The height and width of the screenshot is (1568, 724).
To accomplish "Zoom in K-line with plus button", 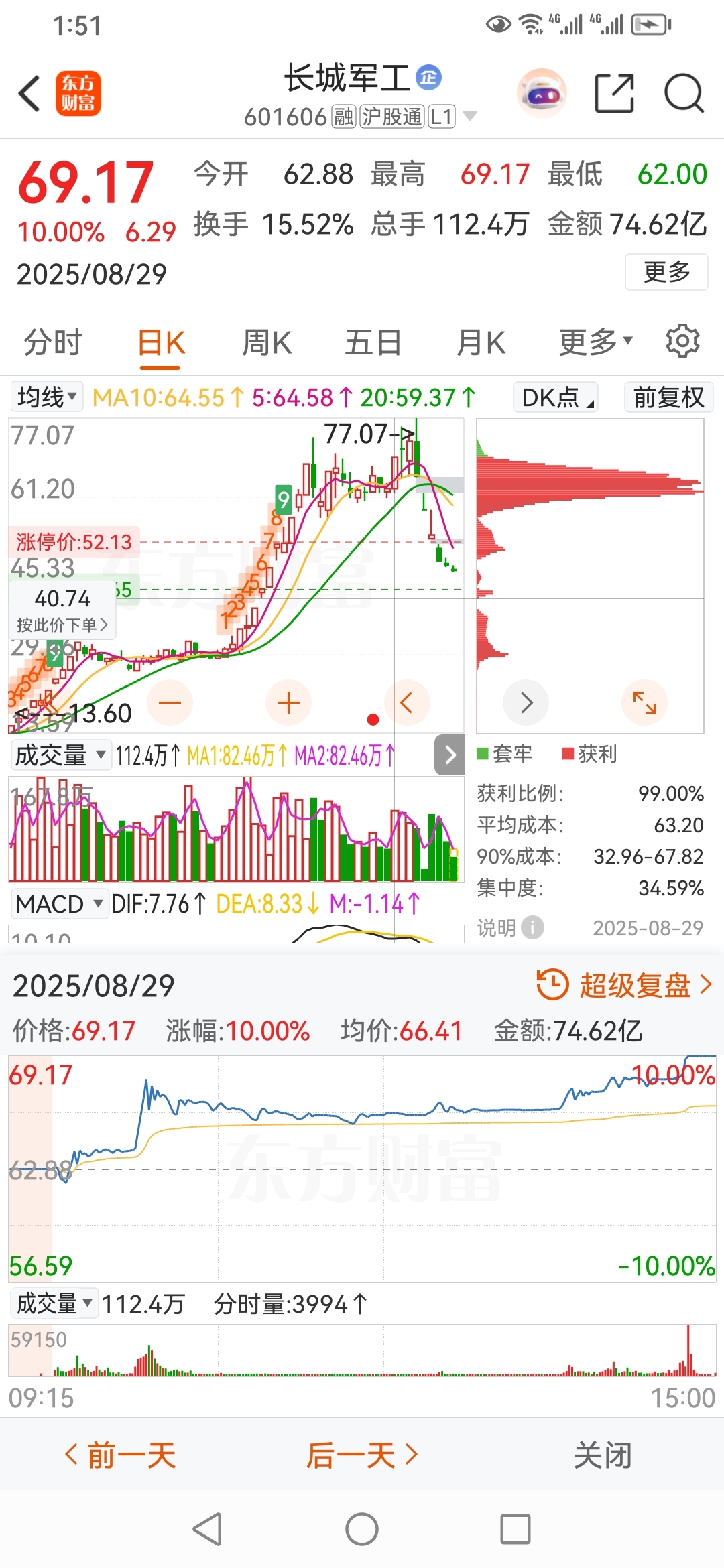I will [288, 703].
